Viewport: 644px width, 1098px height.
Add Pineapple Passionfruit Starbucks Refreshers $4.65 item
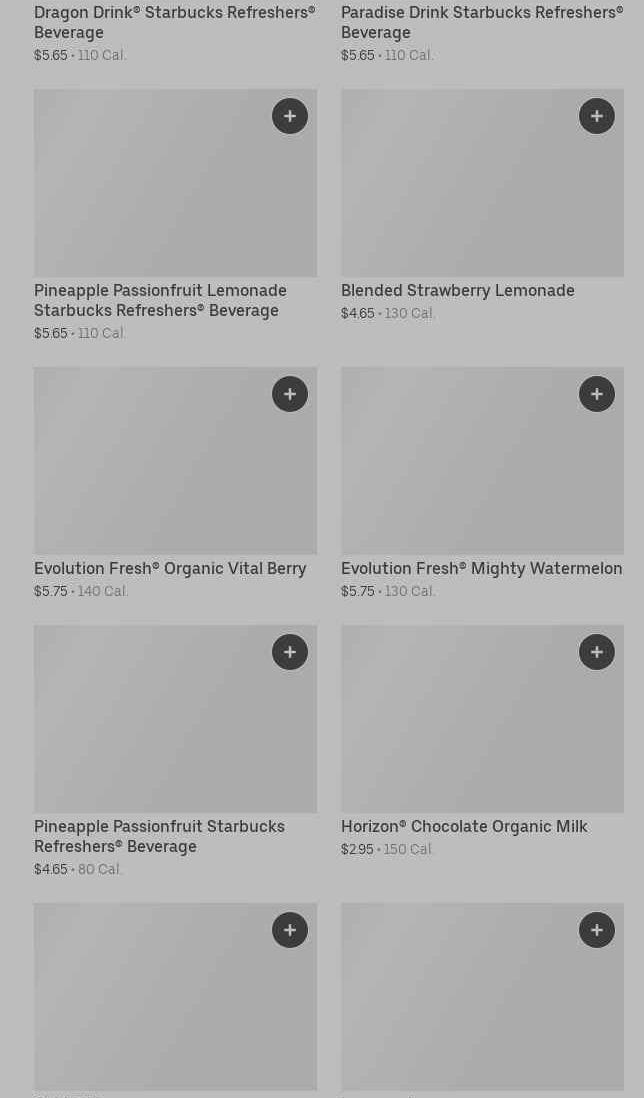(x=290, y=652)
